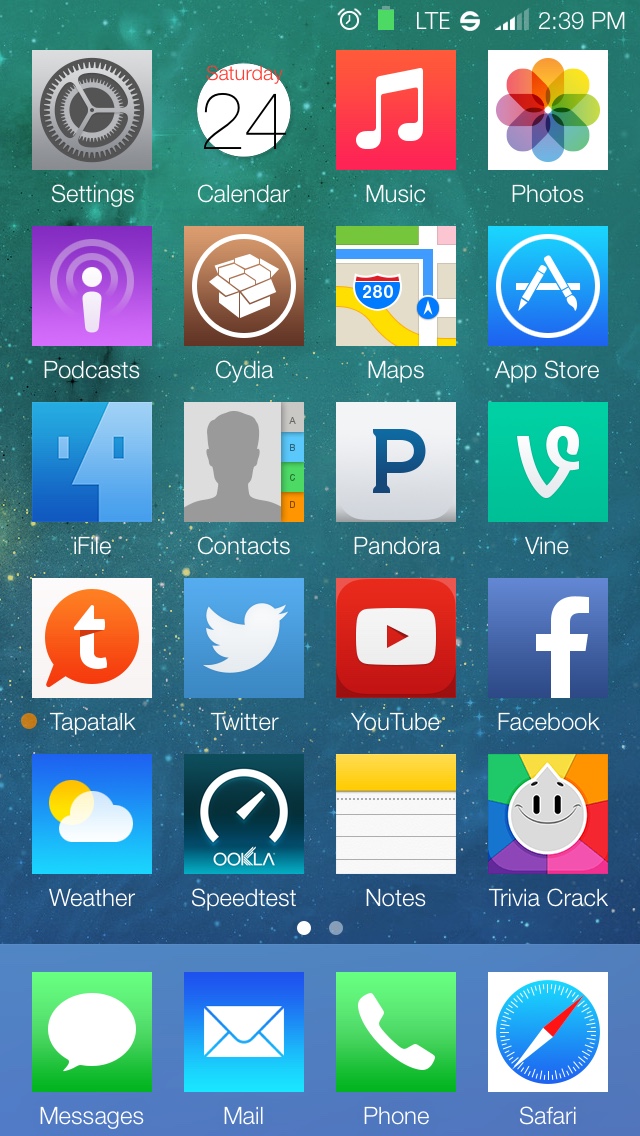Open the Twitter app

(x=244, y=638)
